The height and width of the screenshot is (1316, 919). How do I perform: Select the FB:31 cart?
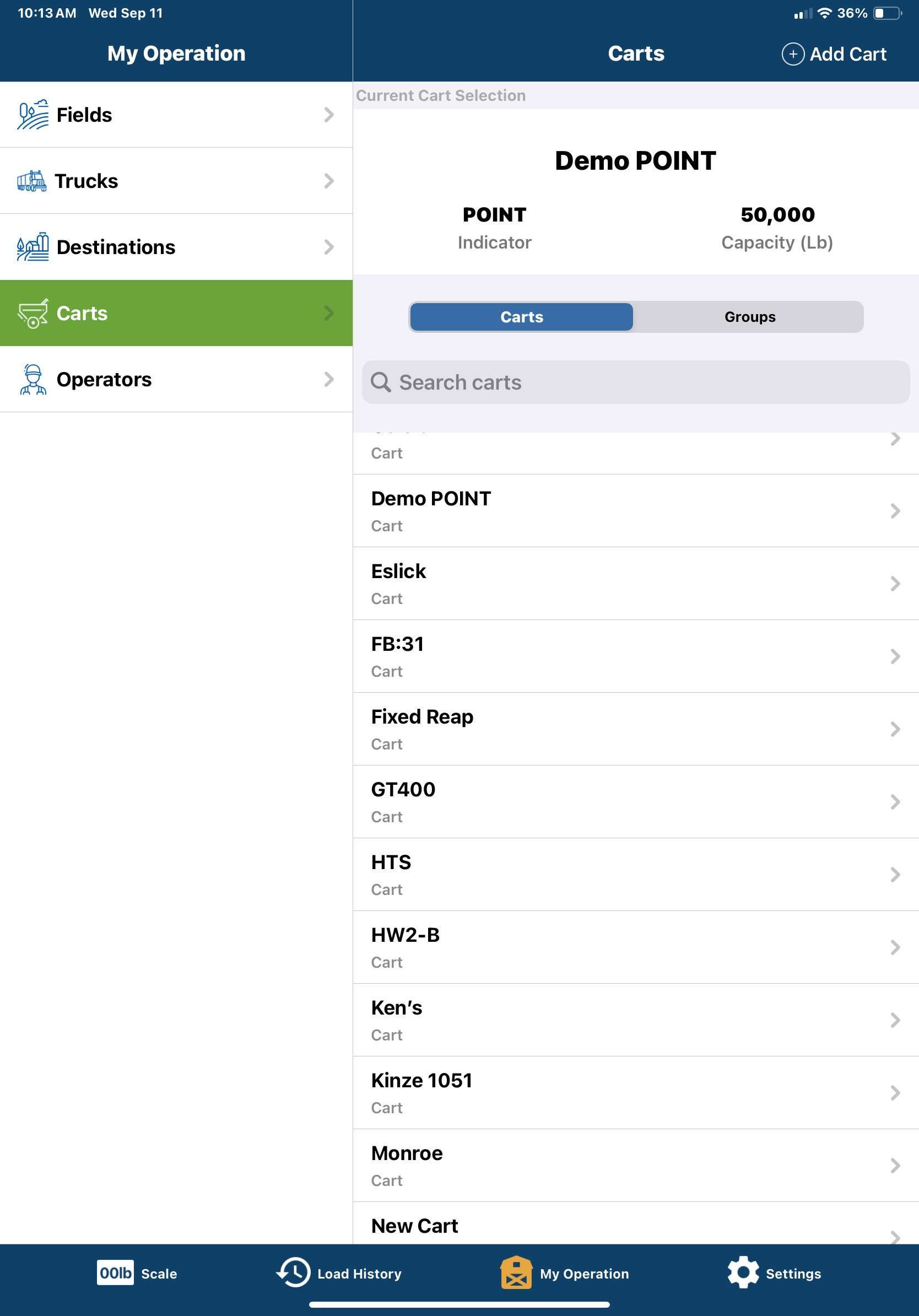[x=635, y=656]
